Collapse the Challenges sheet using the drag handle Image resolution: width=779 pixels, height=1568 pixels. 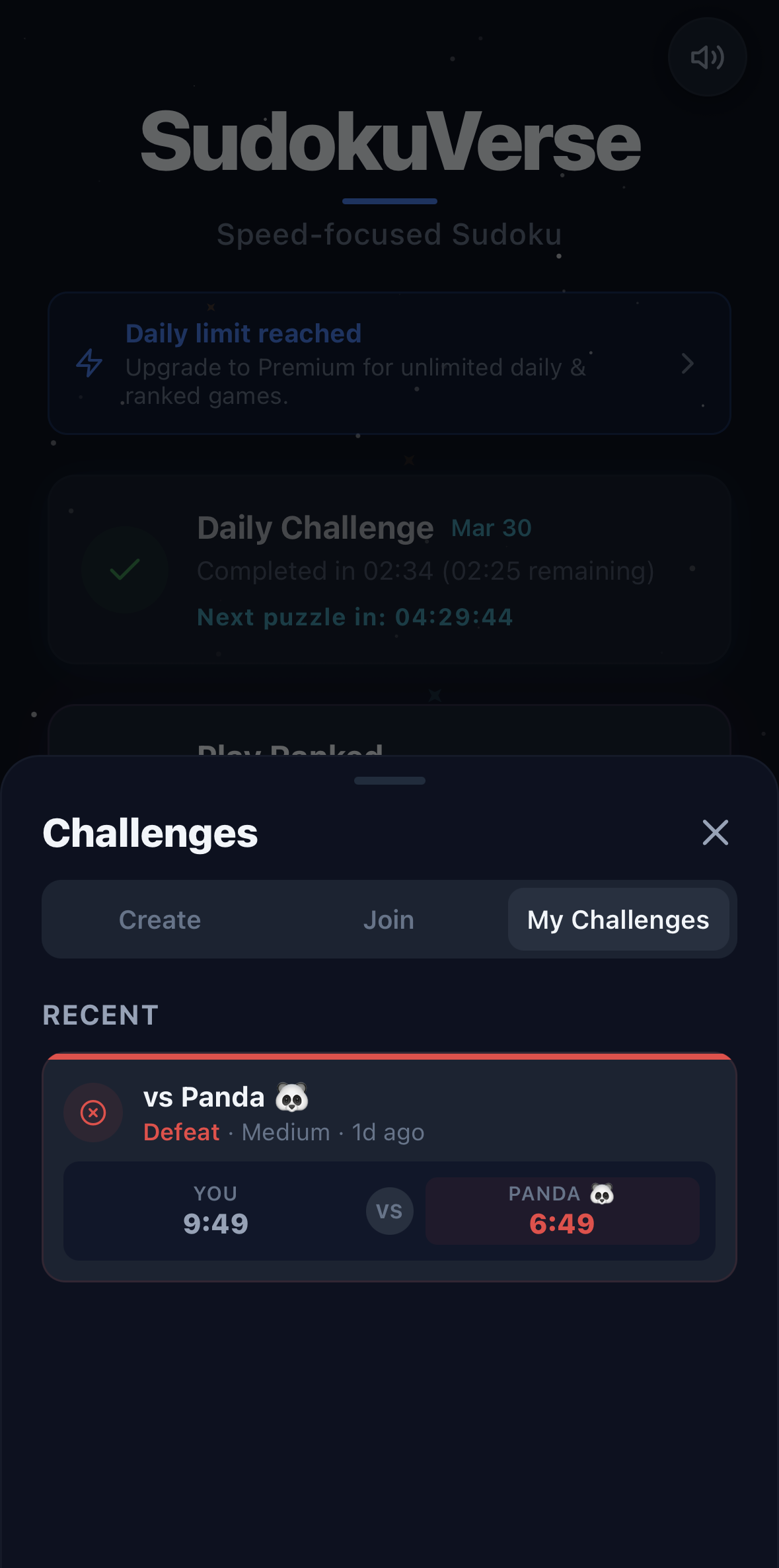[x=389, y=781]
